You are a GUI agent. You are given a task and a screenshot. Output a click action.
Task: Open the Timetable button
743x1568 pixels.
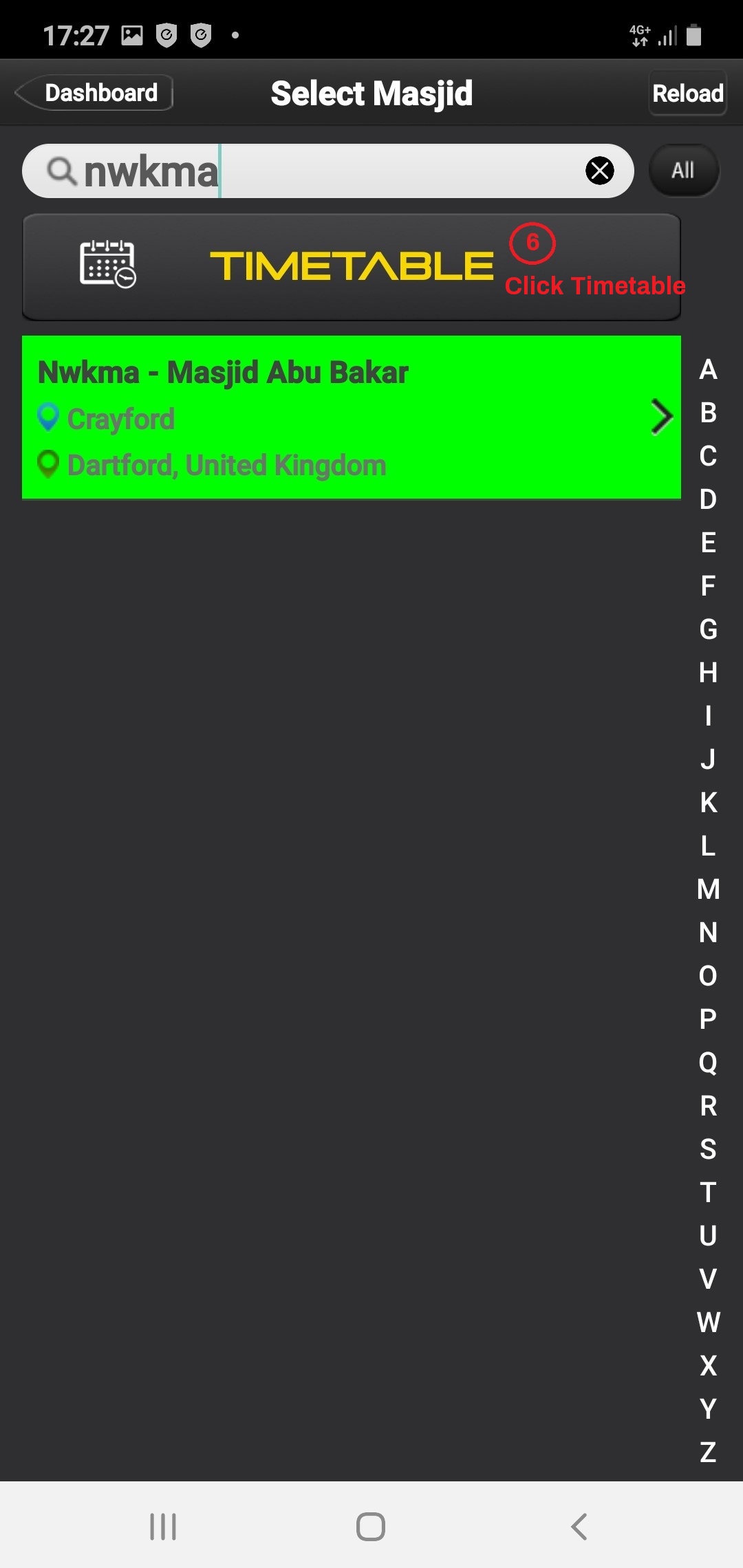(351, 267)
